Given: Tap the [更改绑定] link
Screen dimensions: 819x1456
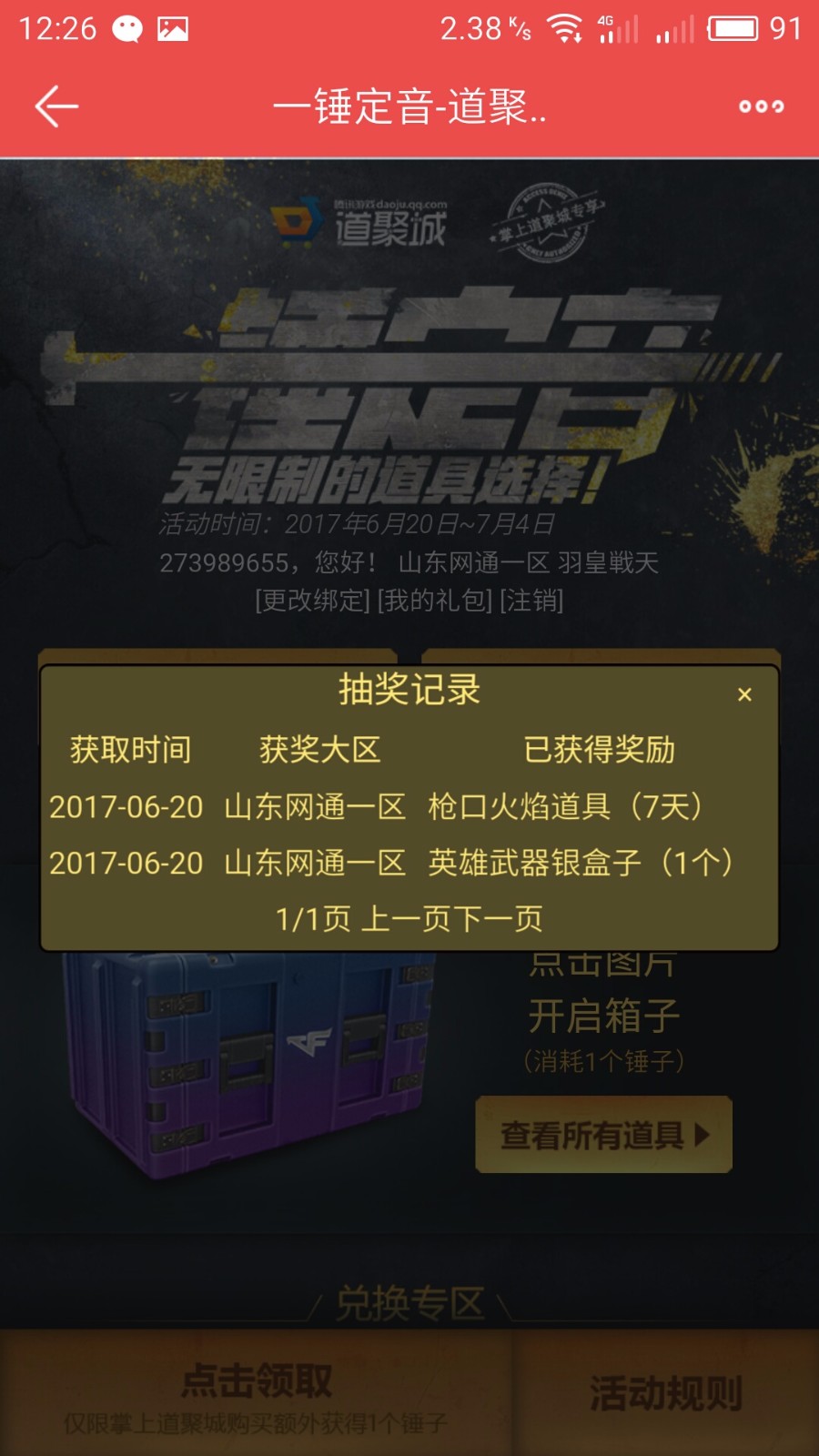Looking at the screenshot, I should [x=312, y=601].
